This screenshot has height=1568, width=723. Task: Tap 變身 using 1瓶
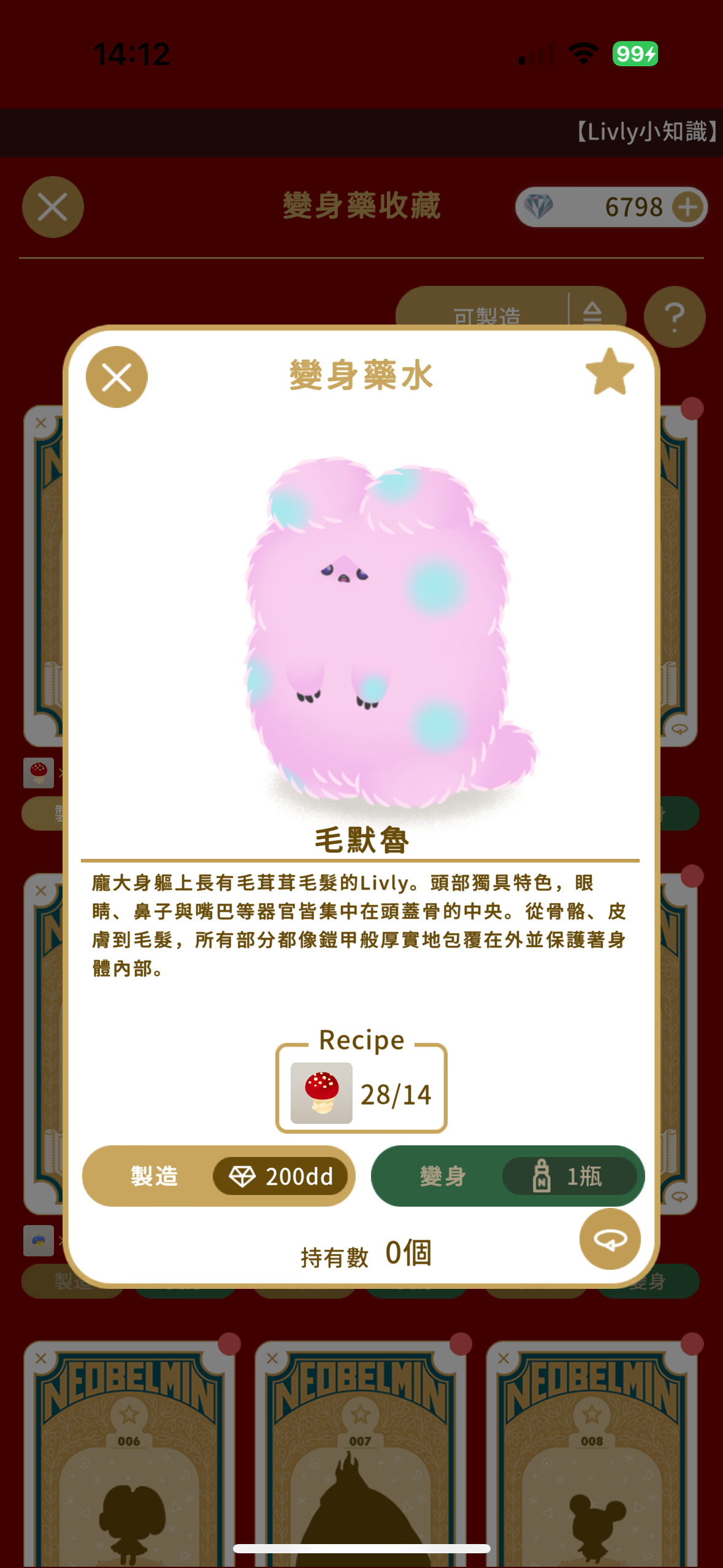tap(507, 1175)
